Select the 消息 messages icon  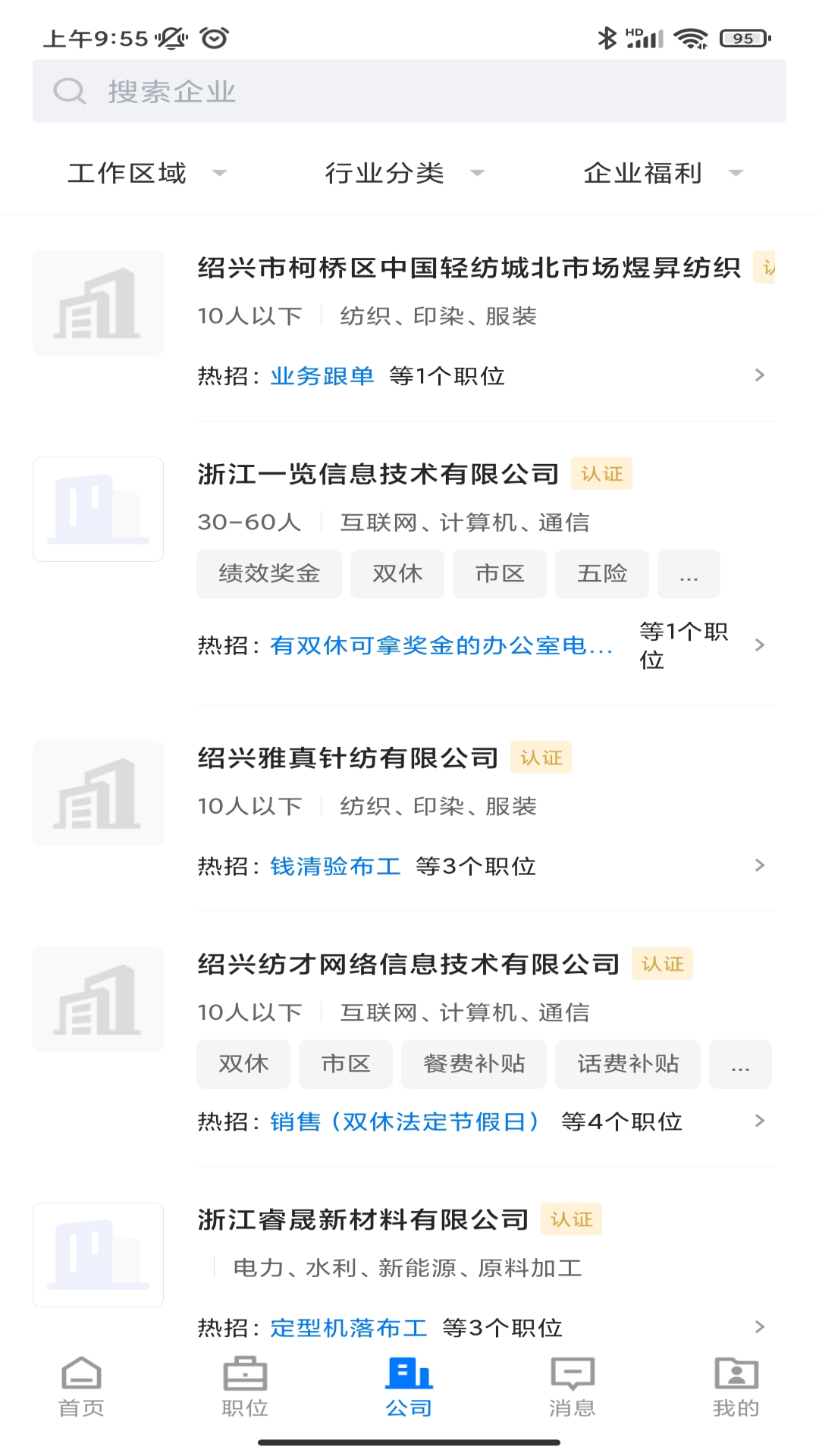573,1385
